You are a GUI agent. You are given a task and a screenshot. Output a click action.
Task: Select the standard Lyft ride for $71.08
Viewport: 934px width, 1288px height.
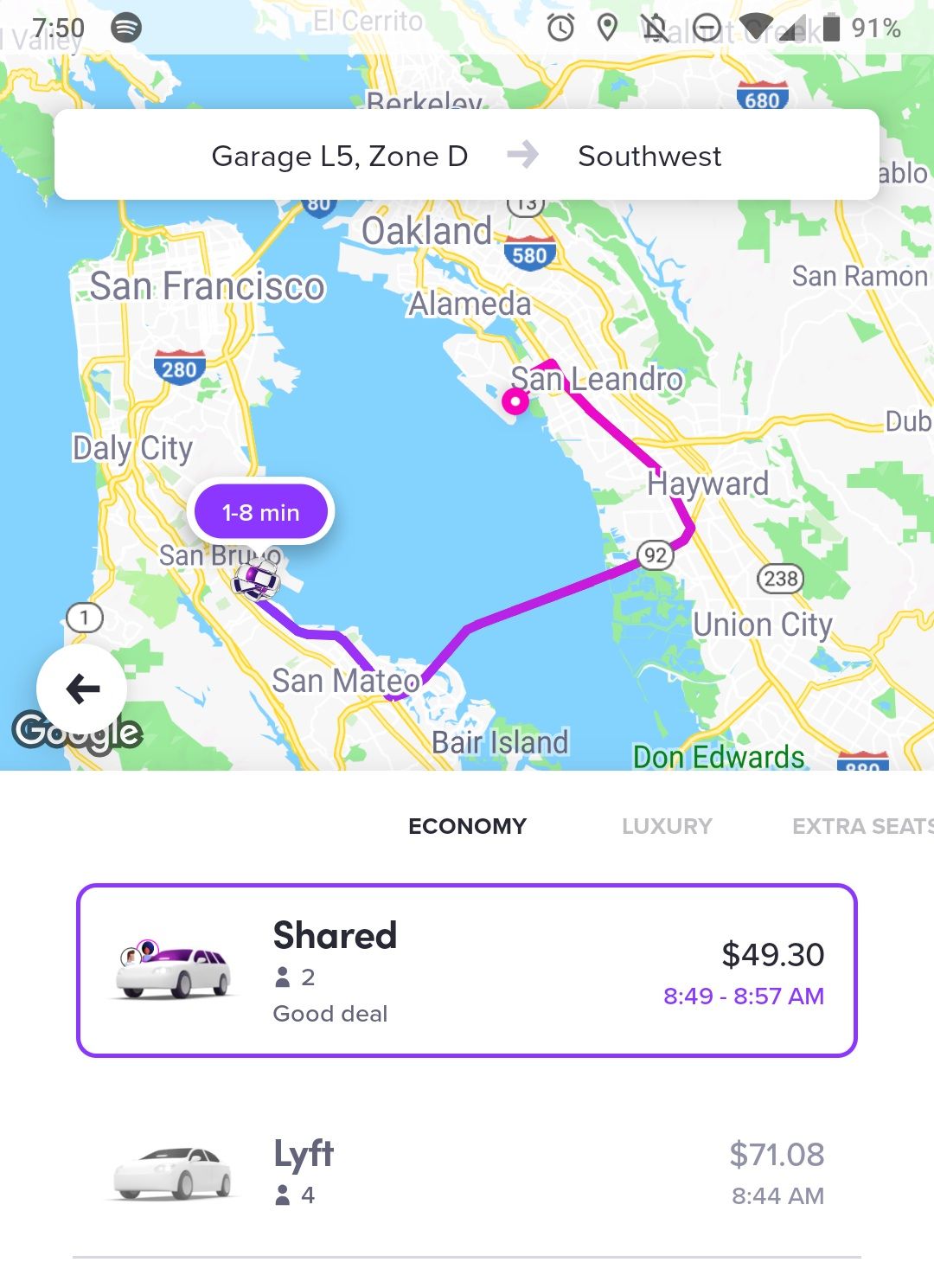click(x=467, y=1173)
